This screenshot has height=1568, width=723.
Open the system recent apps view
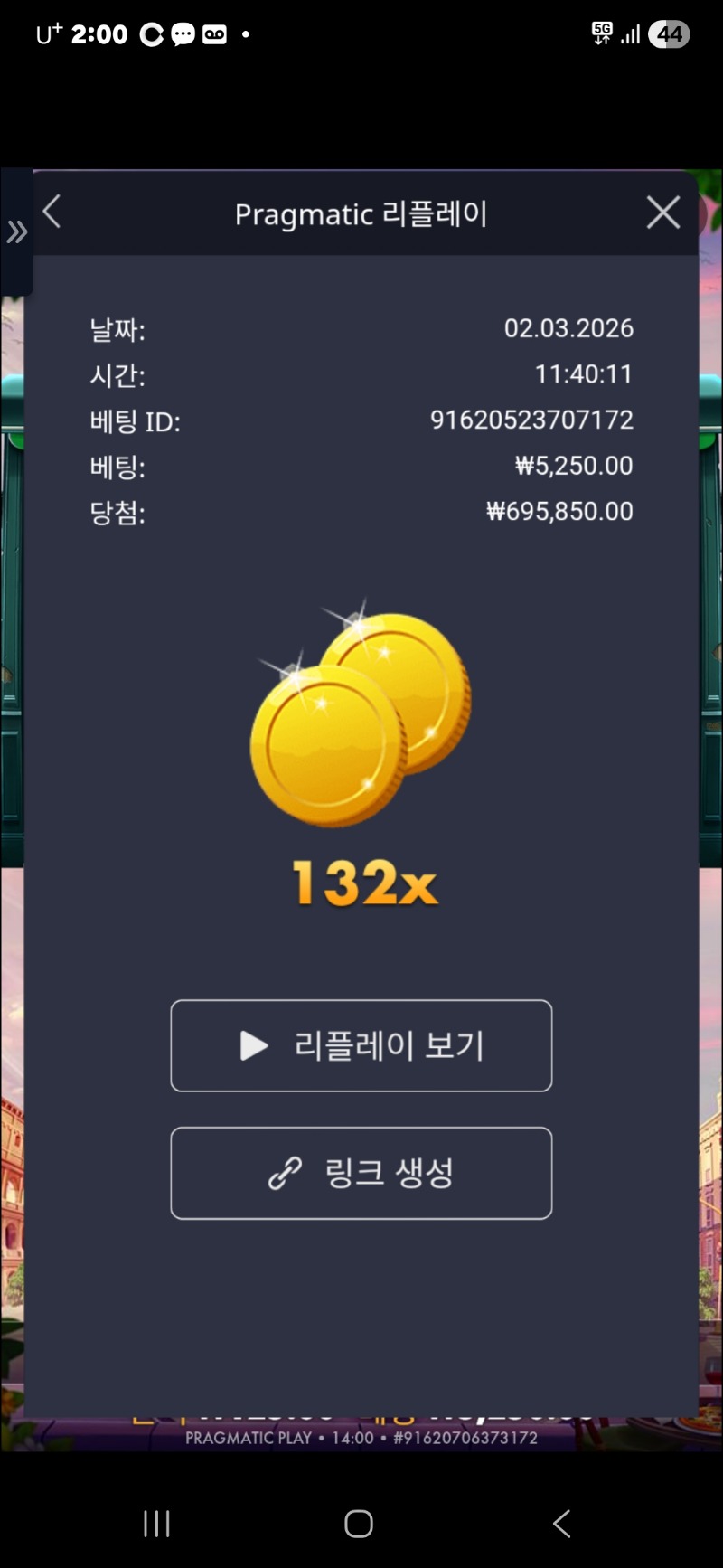coord(156,1524)
